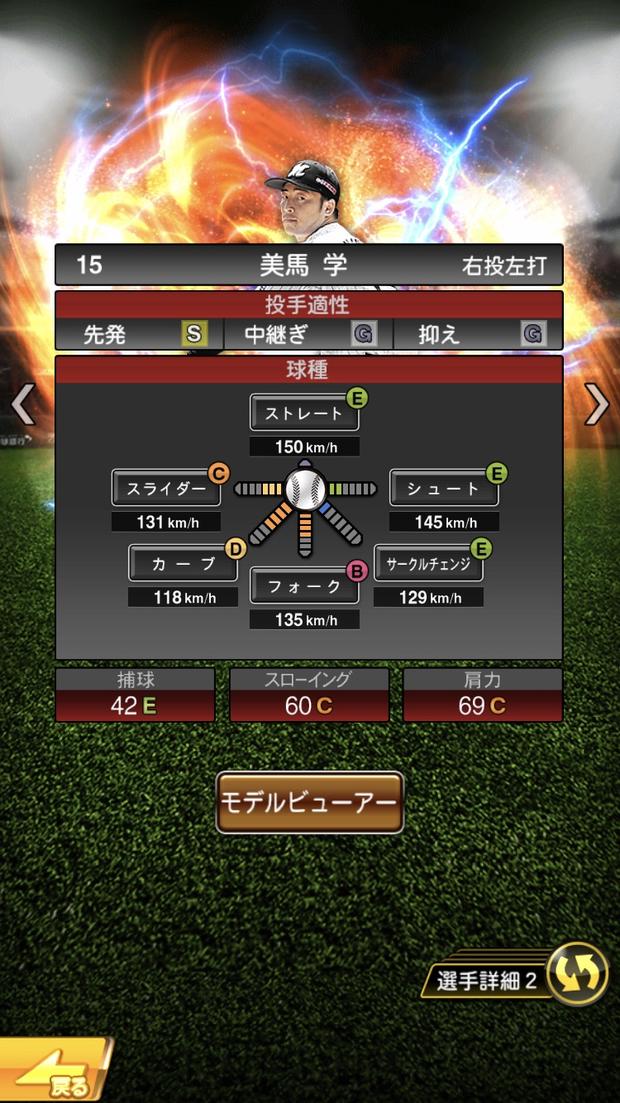Select the ストレート pitch type
The height and width of the screenshot is (1103, 620).
[304, 413]
